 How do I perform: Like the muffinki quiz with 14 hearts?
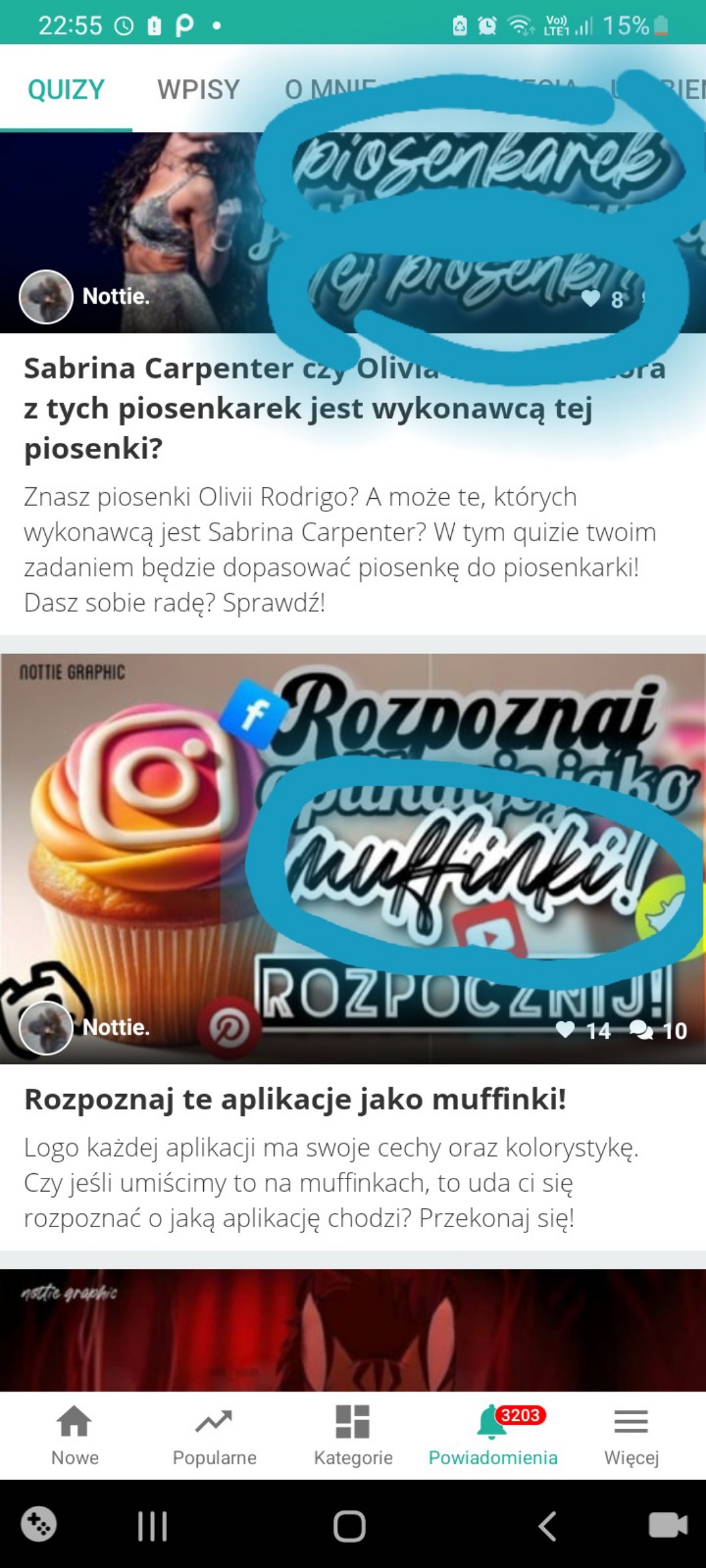(566, 1030)
